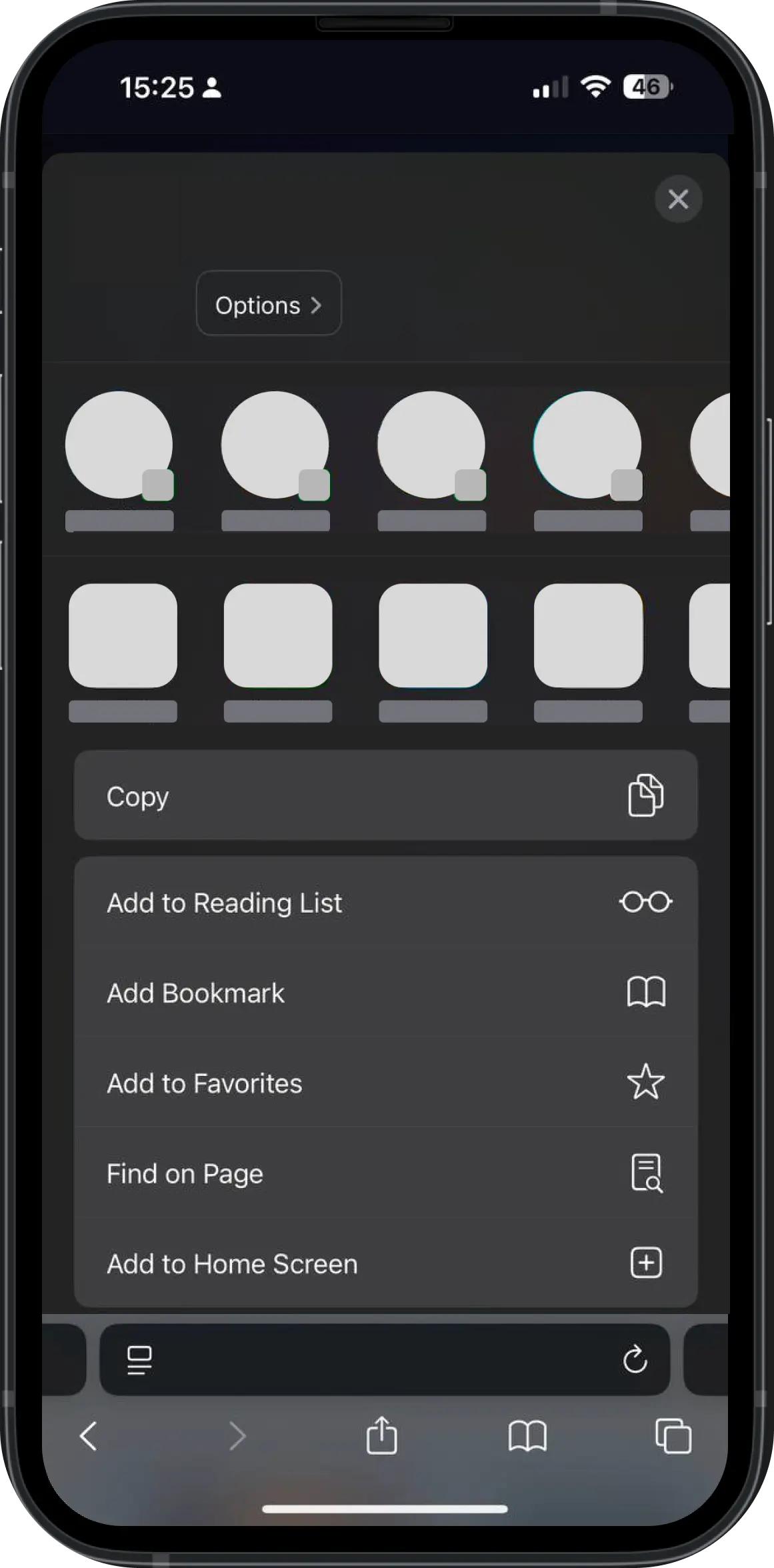Viewport: 774px width, 1568px height.
Task: Choose Add to Favorites
Action: pos(386,1083)
